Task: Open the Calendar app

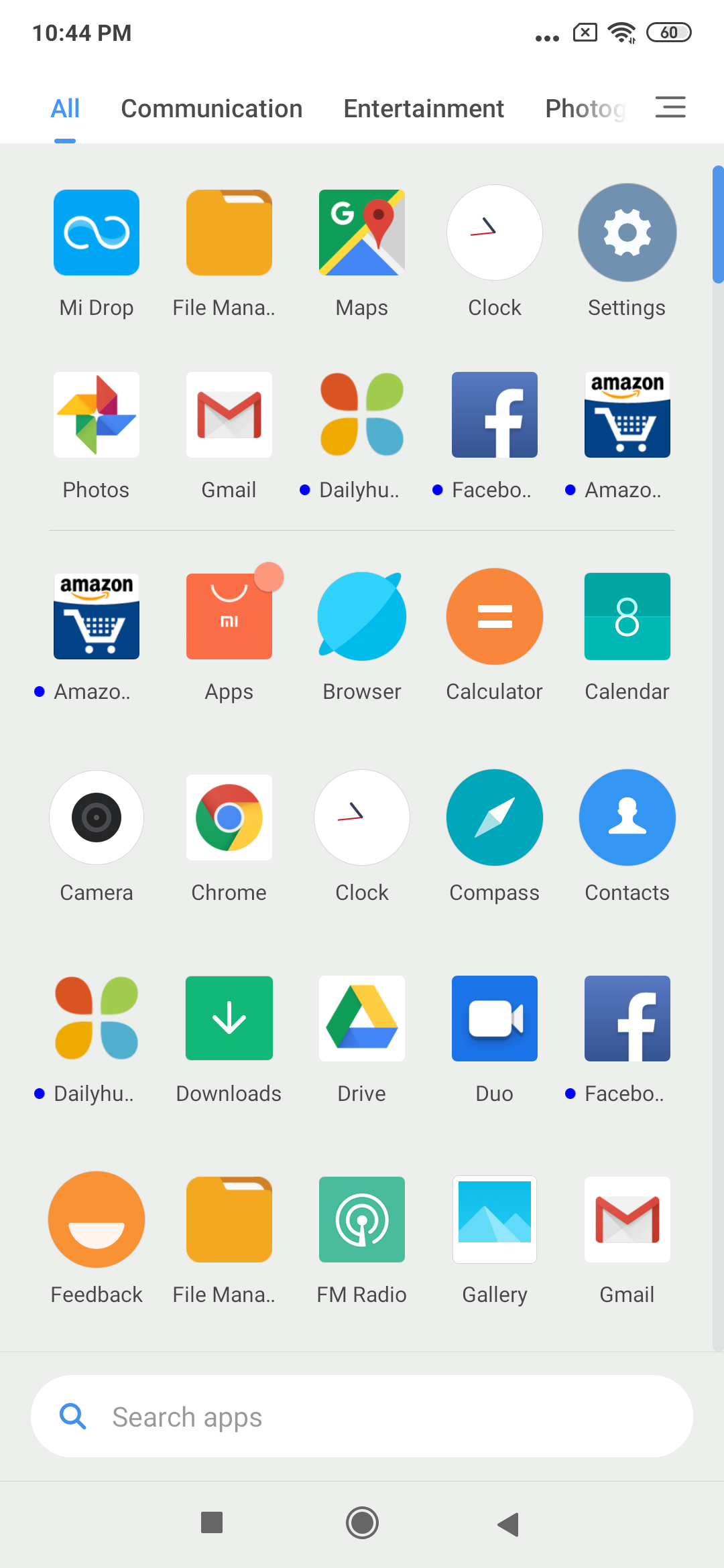Action: click(x=627, y=616)
